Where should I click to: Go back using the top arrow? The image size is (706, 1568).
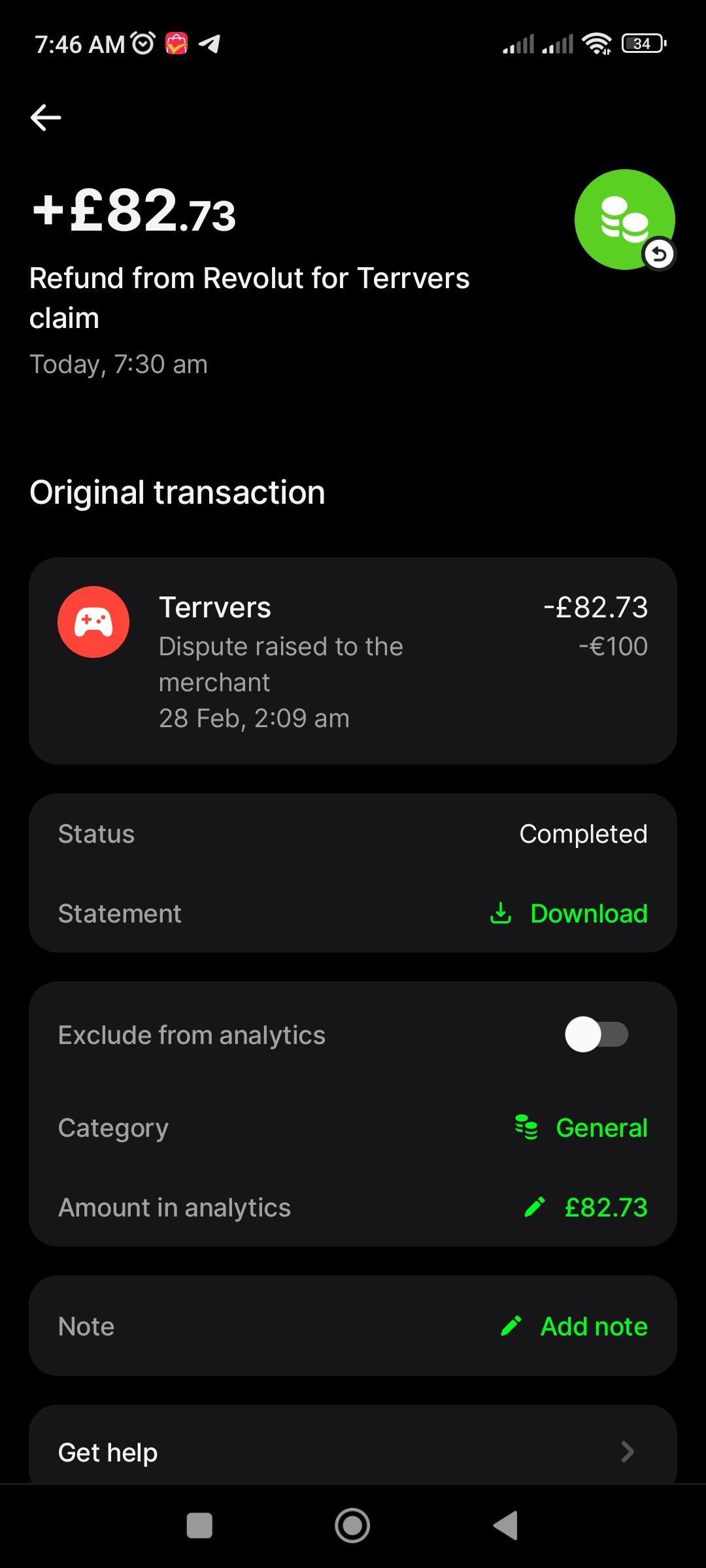46,118
